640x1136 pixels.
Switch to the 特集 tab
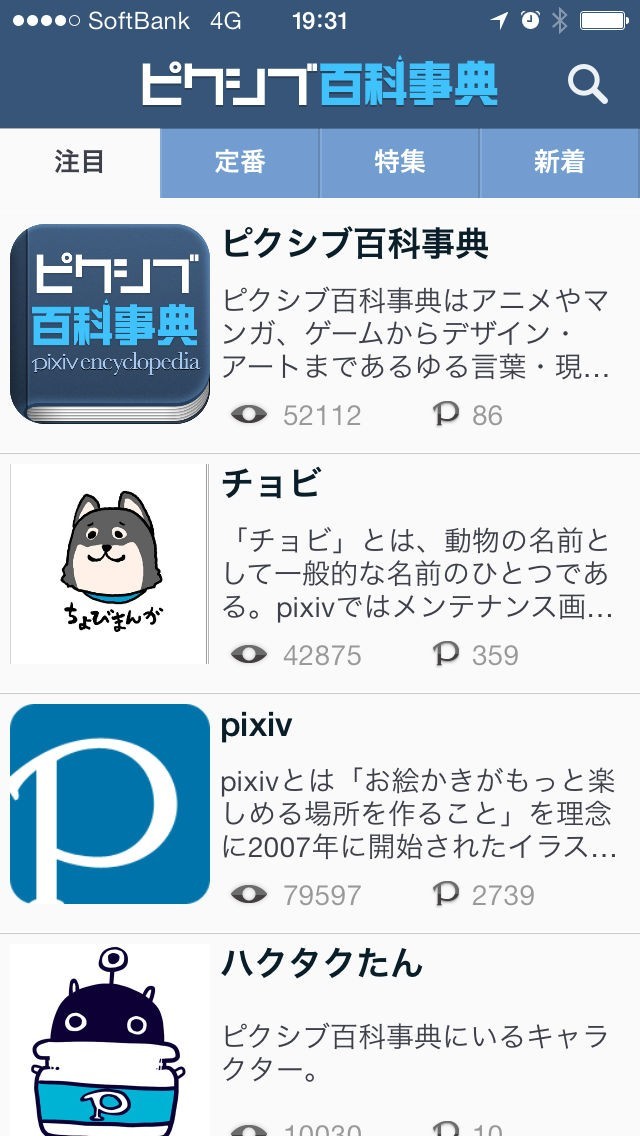point(400,162)
